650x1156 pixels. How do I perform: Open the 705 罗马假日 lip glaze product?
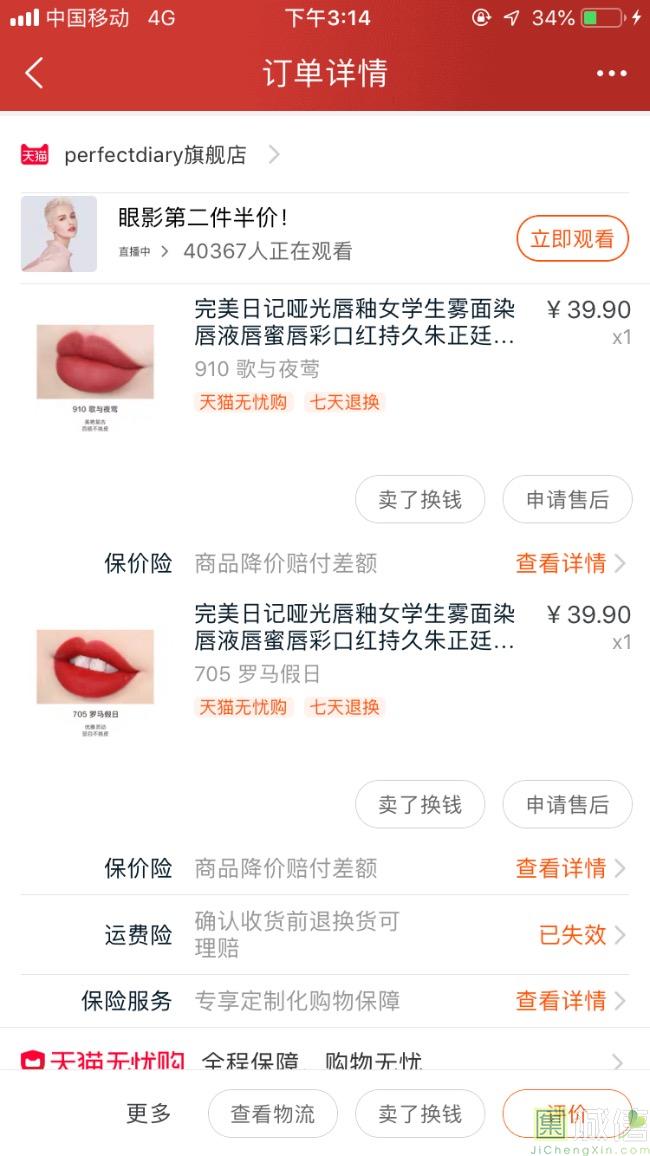354,627
